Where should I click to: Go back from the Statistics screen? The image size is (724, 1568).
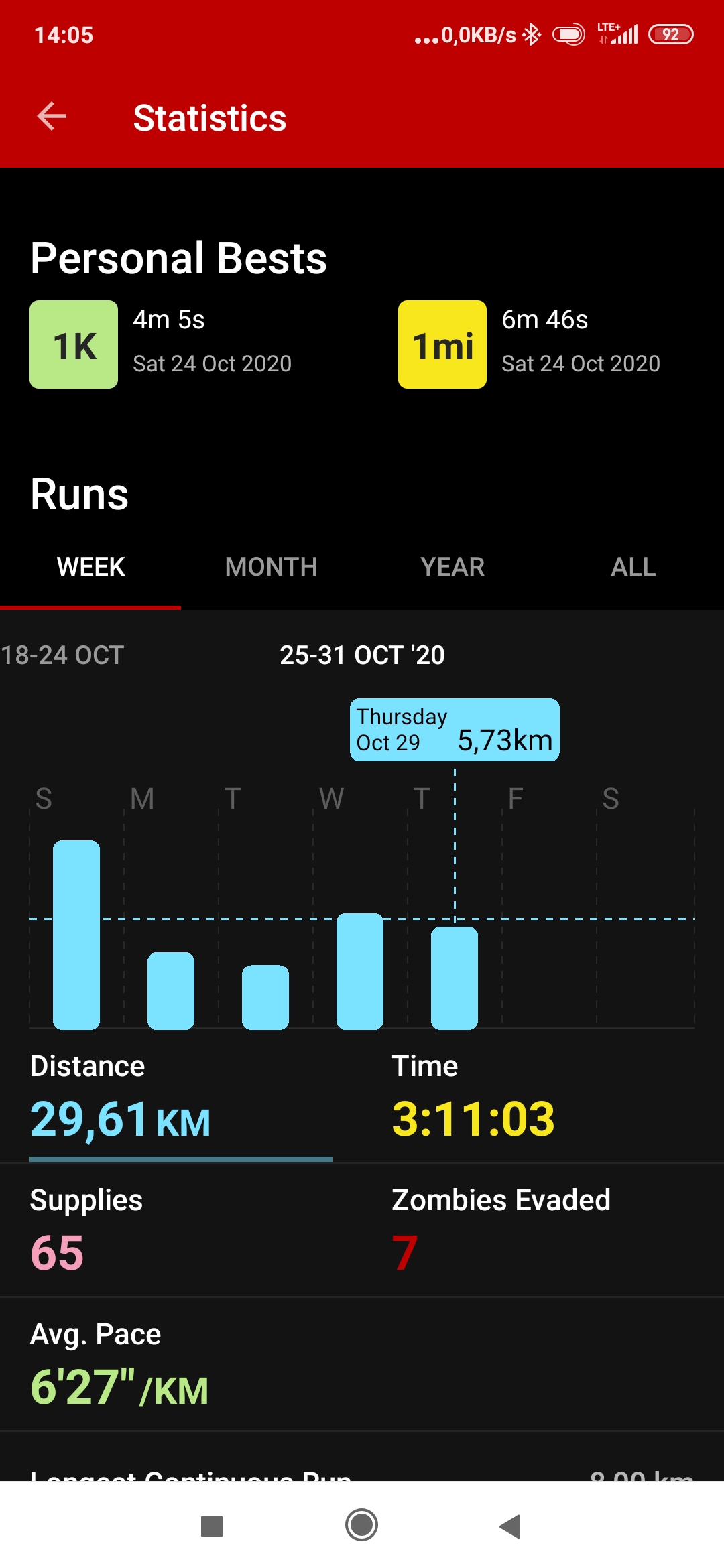pos(52,117)
